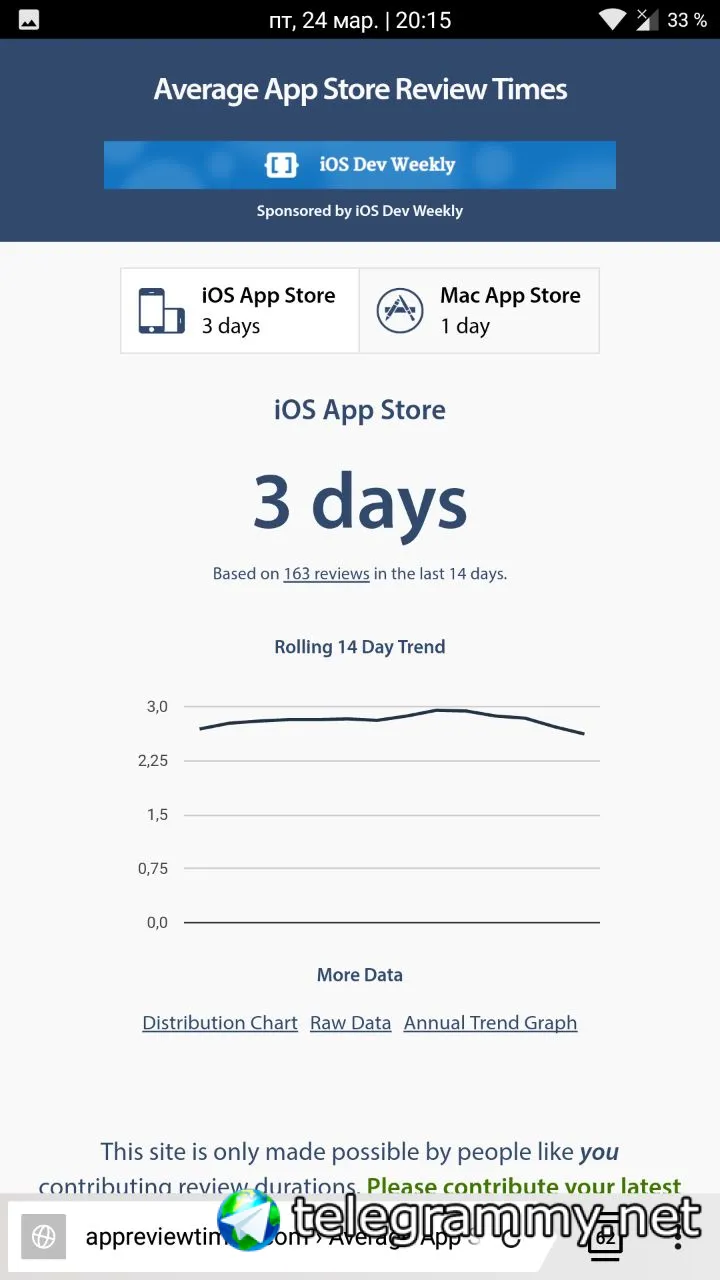Open the Distribution Chart link

220,1023
